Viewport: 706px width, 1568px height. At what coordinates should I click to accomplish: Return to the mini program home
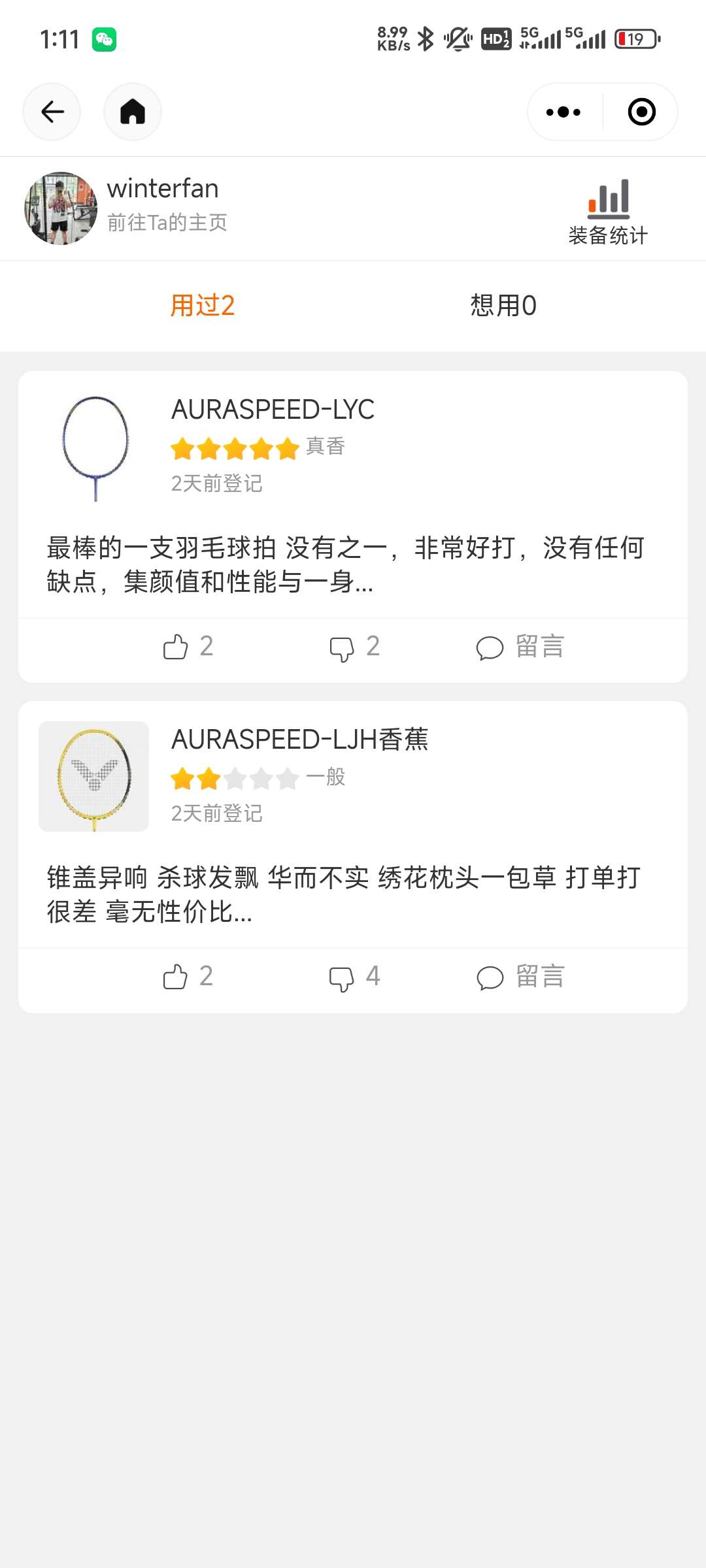pos(133,112)
